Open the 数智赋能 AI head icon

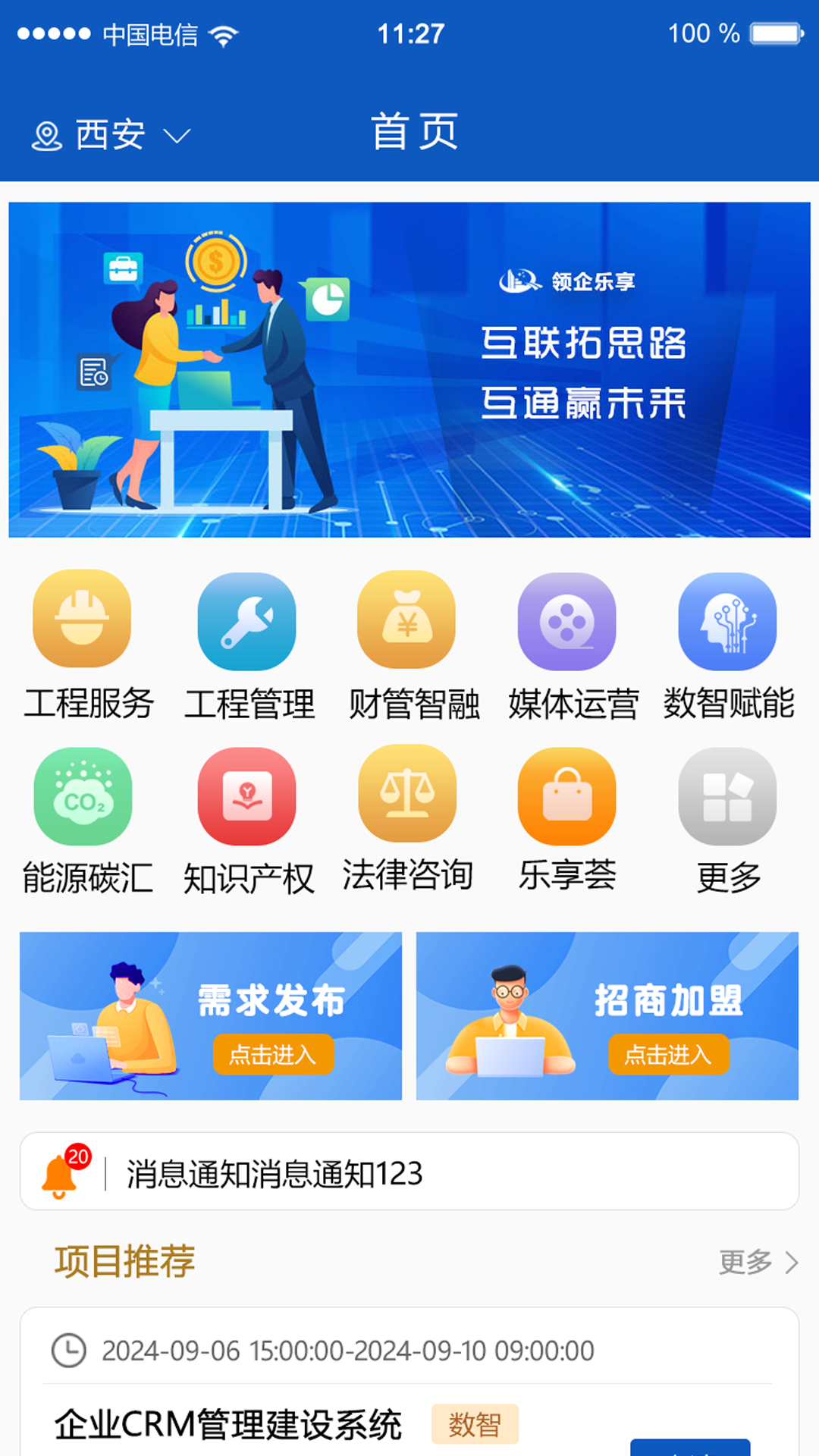726,620
